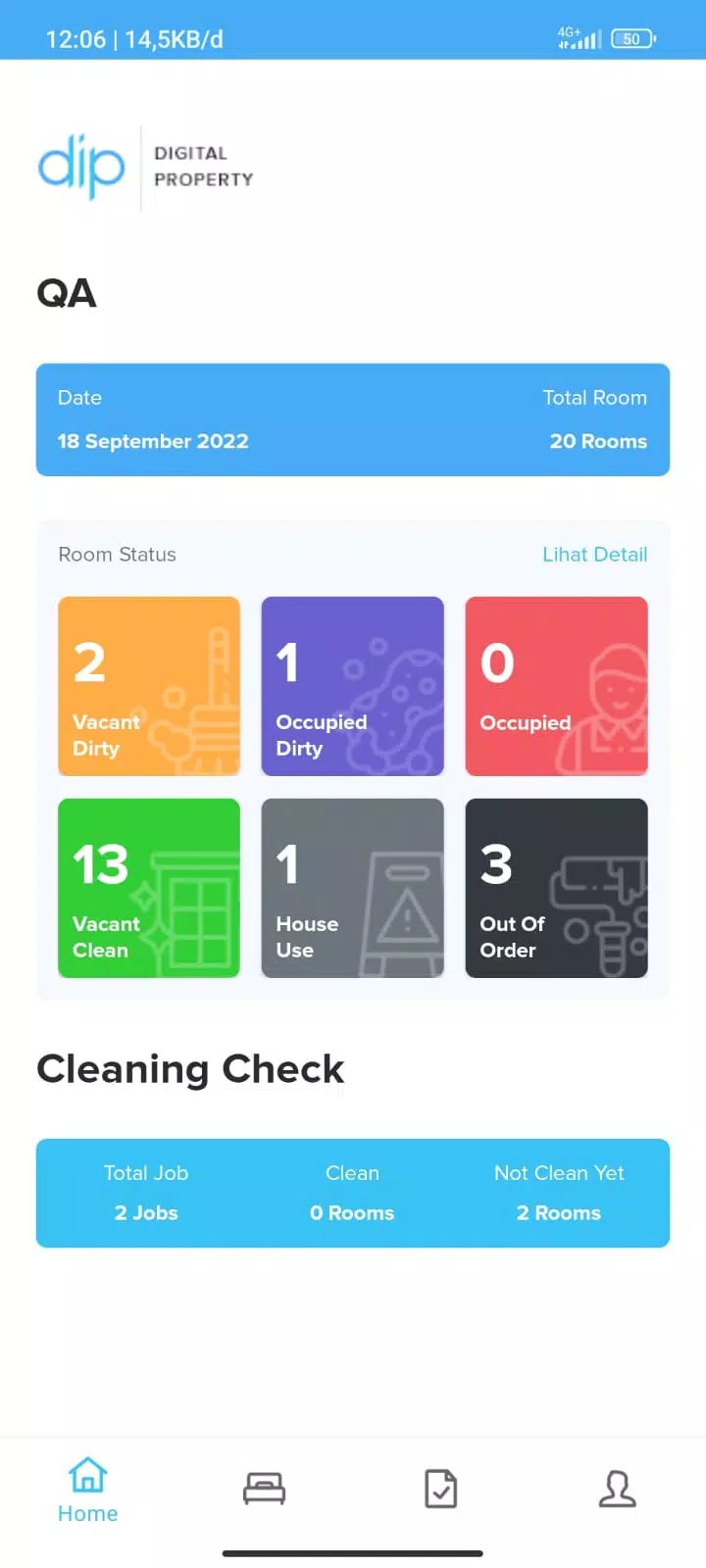
Task: Open the Occupied Dirty rooms card
Action: (x=352, y=686)
